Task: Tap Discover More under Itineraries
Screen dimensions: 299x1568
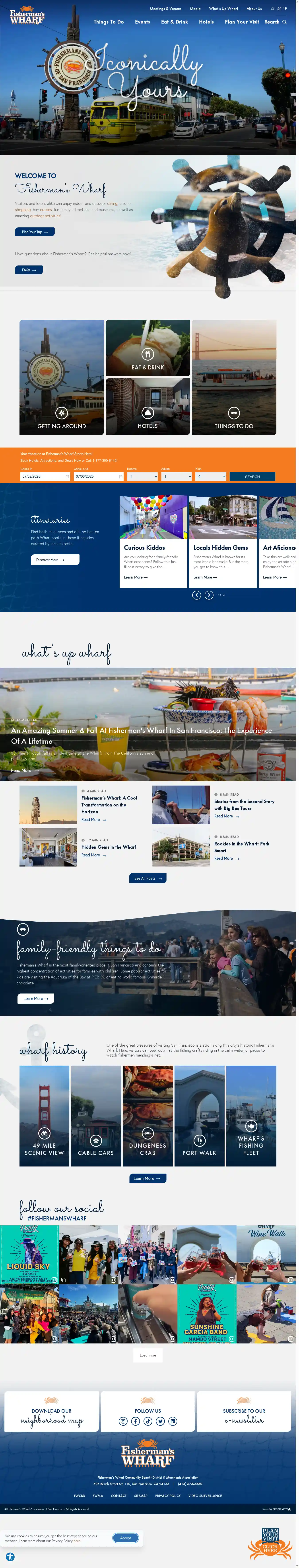Action: click(55, 559)
